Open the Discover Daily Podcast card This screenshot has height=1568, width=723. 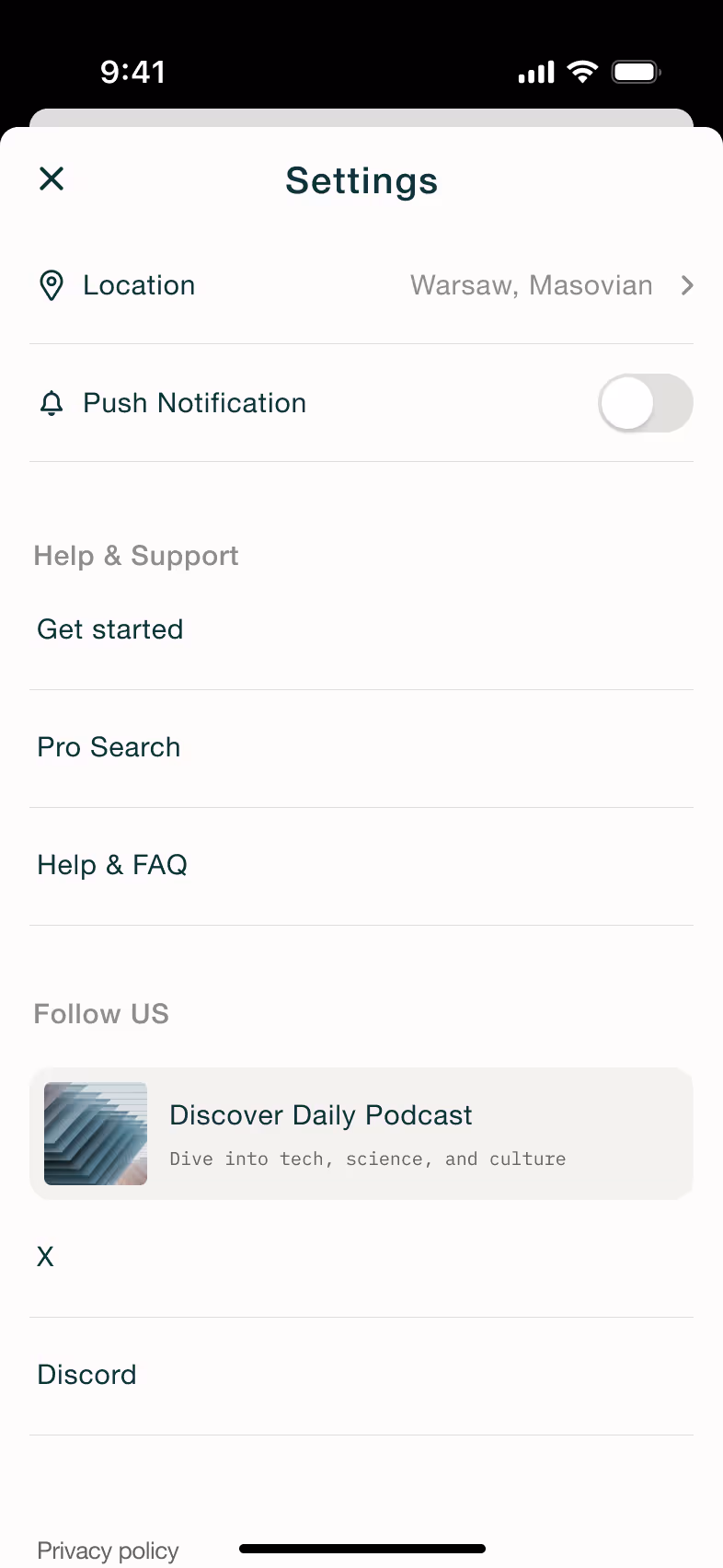pos(361,1134)
